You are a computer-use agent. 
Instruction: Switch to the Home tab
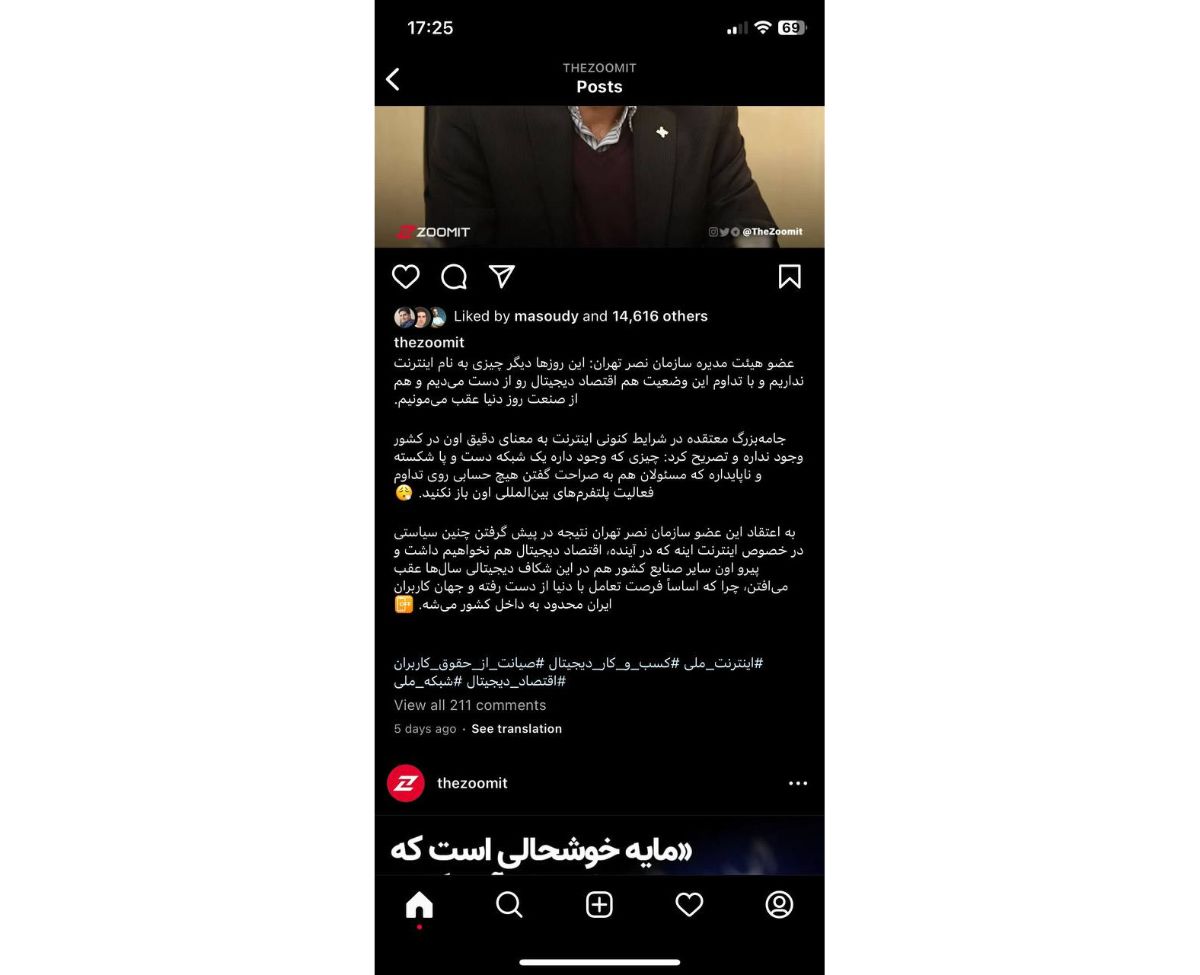pos(419,905)
